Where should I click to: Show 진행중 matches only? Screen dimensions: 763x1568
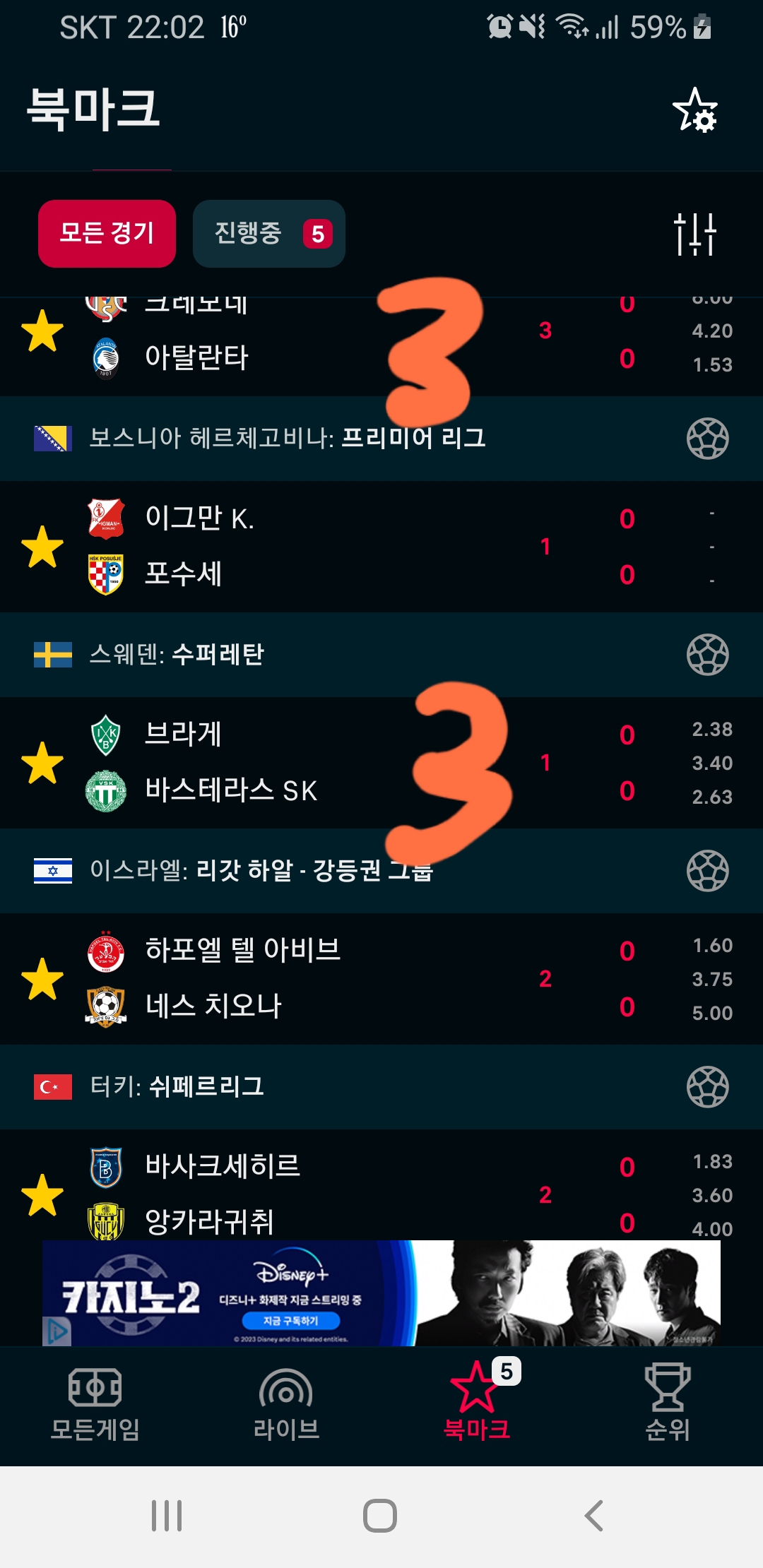coord(268,233)
